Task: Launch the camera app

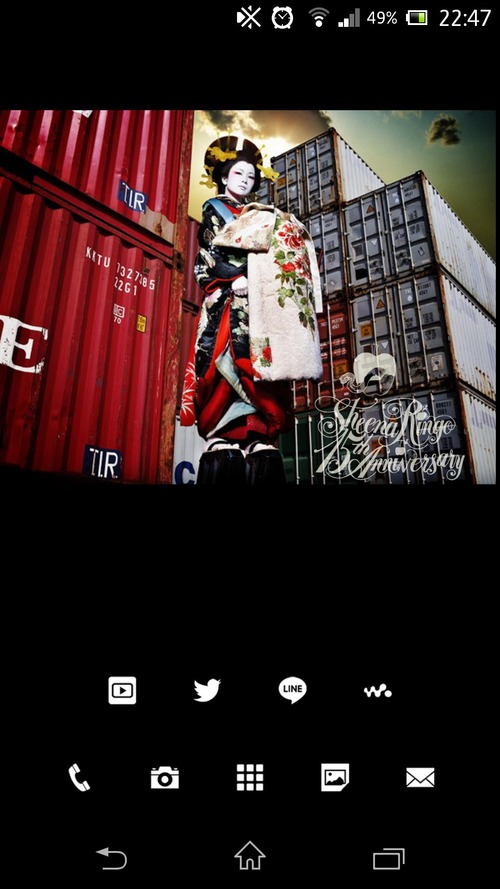Action: pos(164,777)
